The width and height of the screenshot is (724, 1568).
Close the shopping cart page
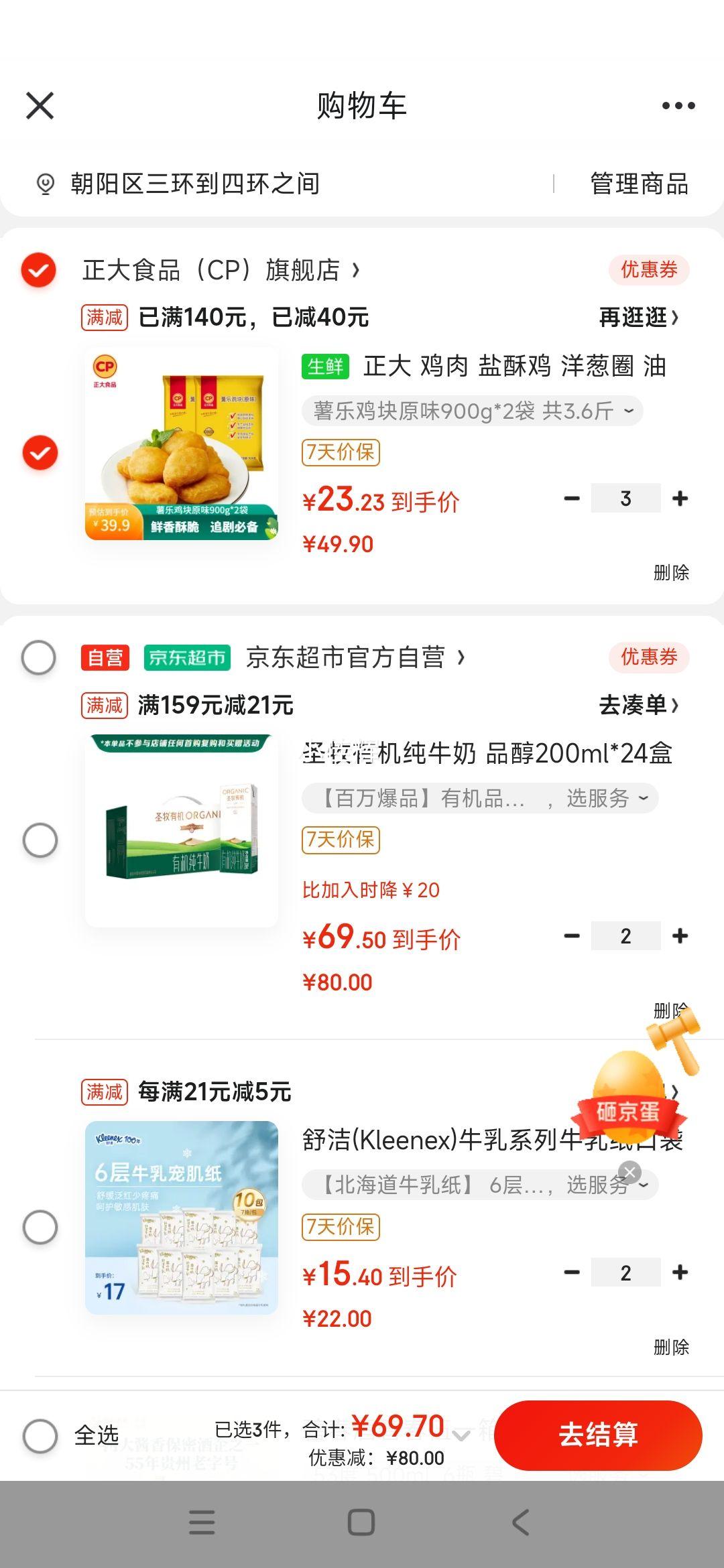(x=40, y=106)
